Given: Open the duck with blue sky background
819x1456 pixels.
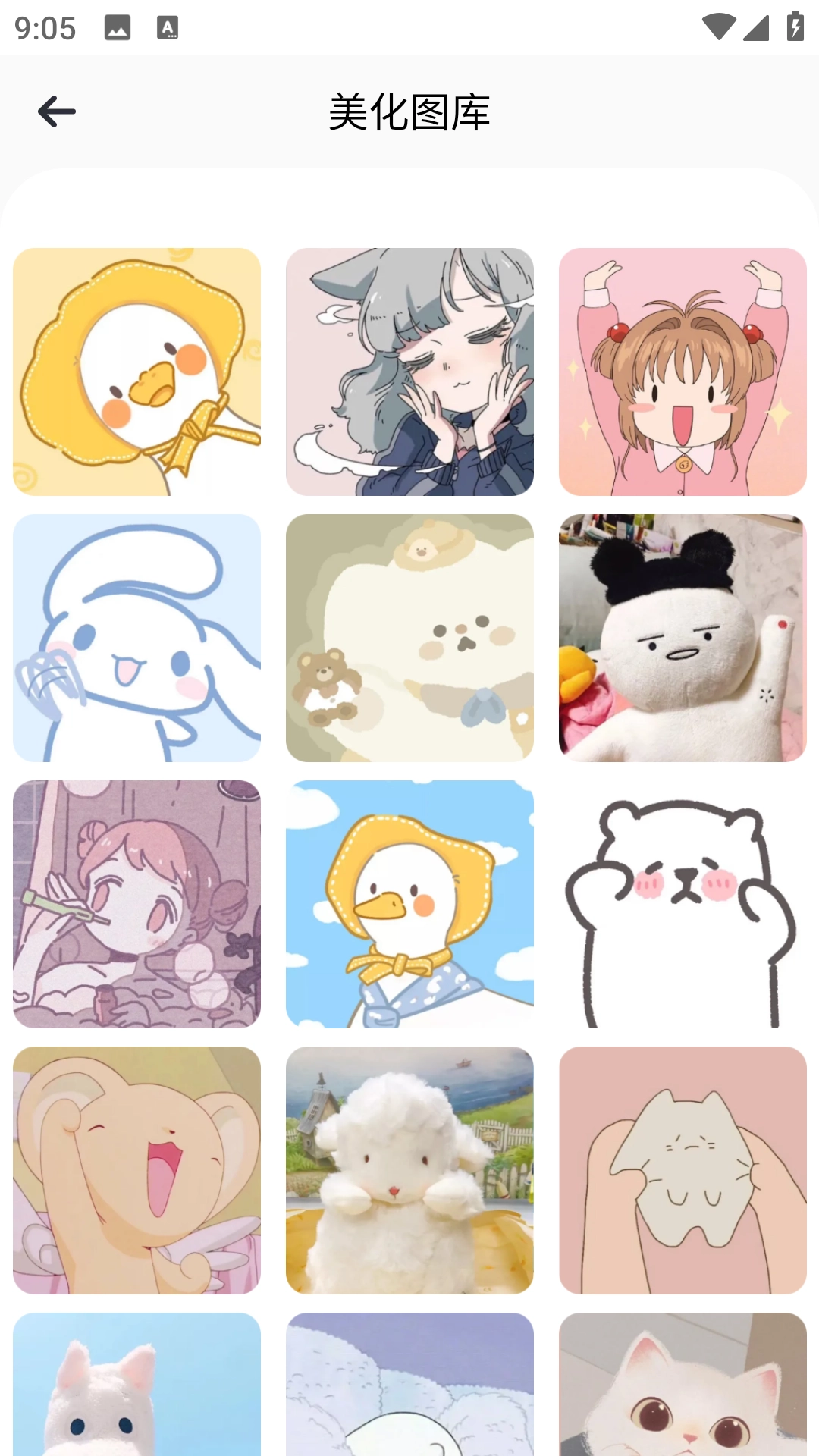Looking at the screenshot, I should [409, 904].
